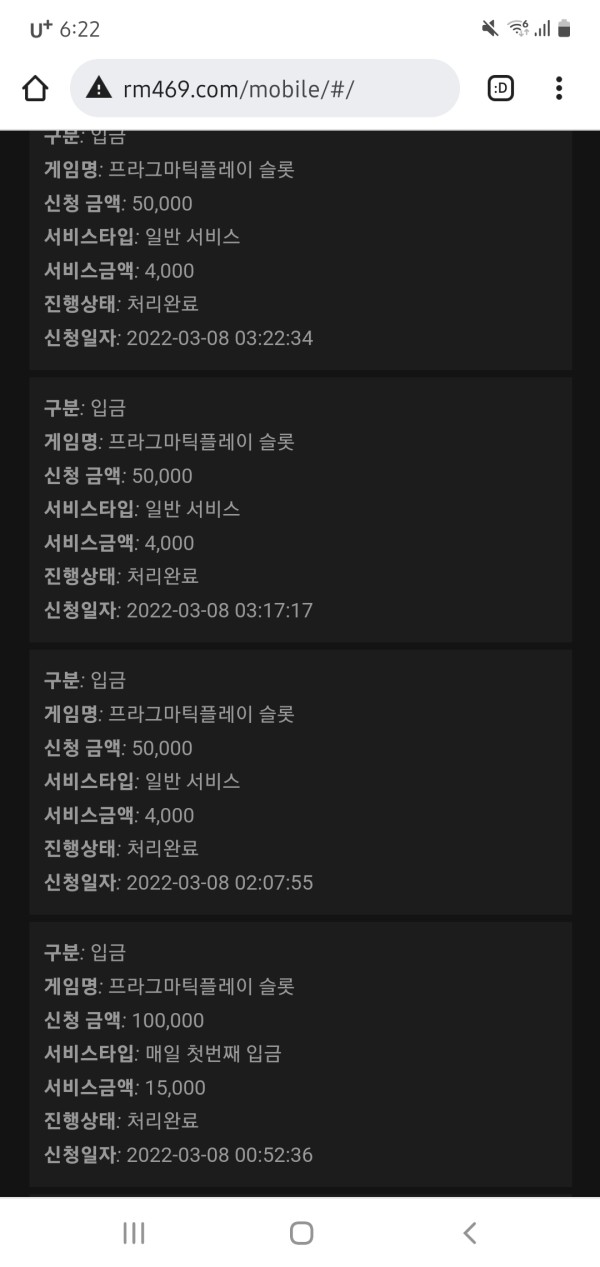600x1267 pixels.
Task: Open the recent apps view
Action: tap(133, 1233)
